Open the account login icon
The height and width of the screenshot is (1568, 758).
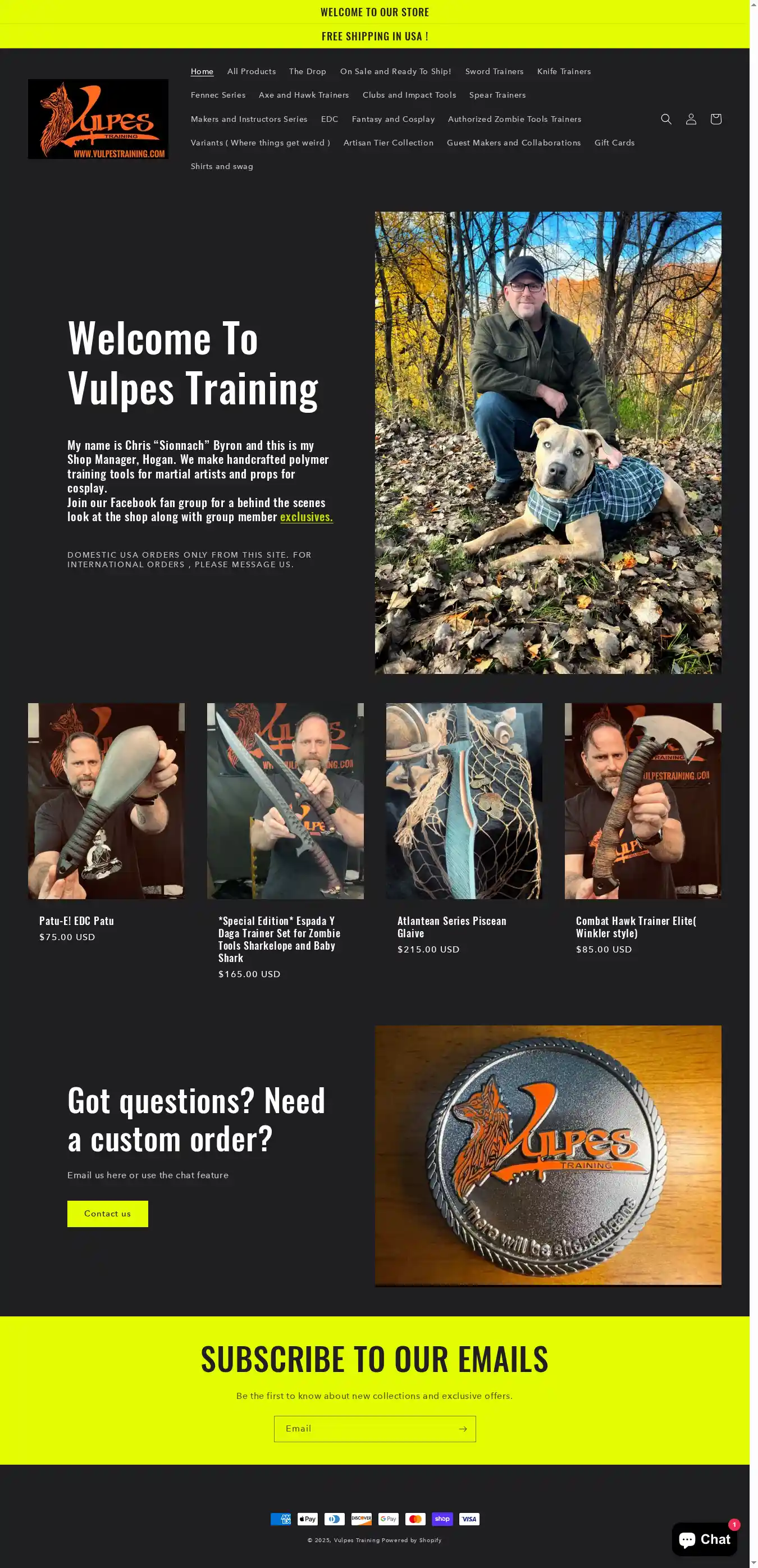click(691, 119)
